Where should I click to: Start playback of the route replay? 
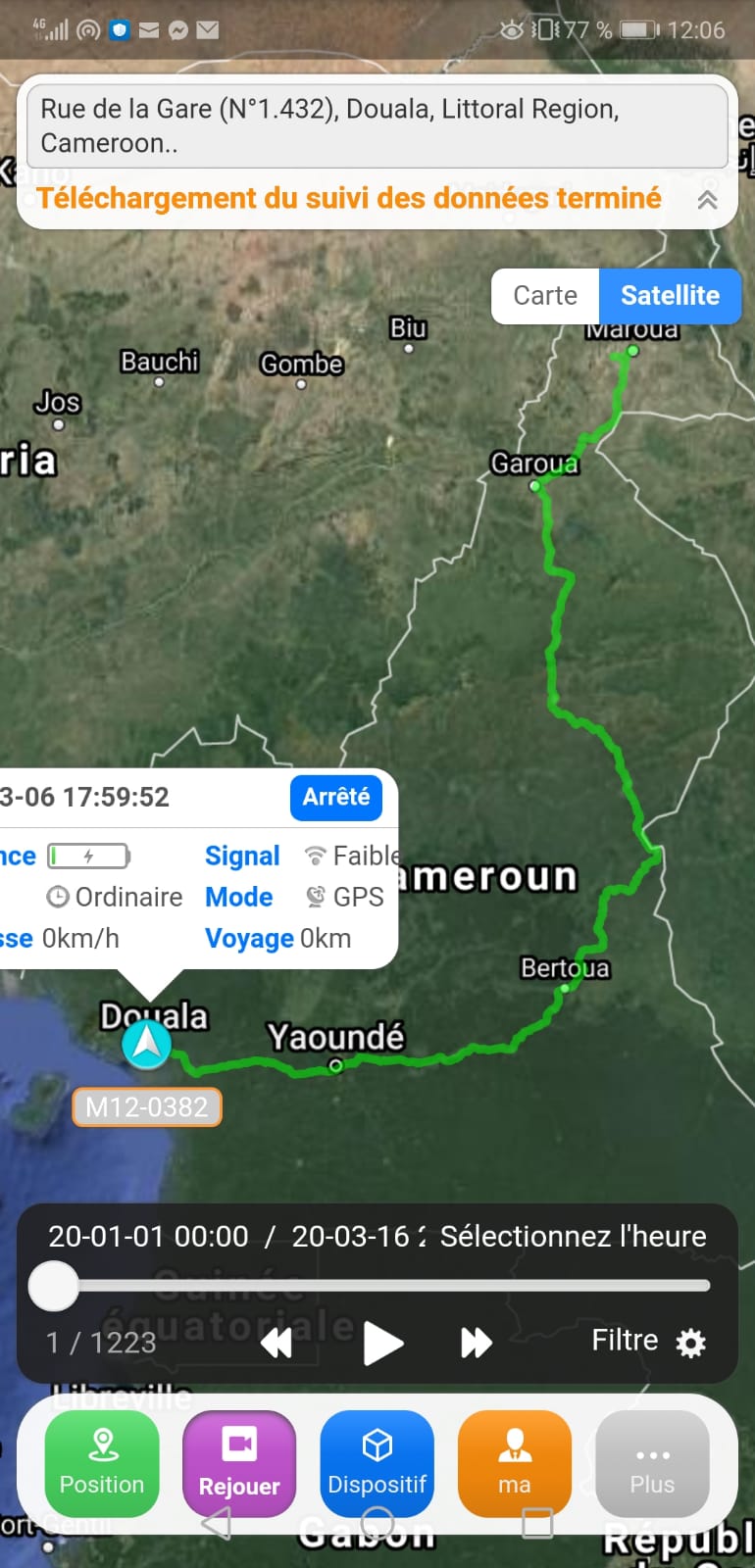382,1343
